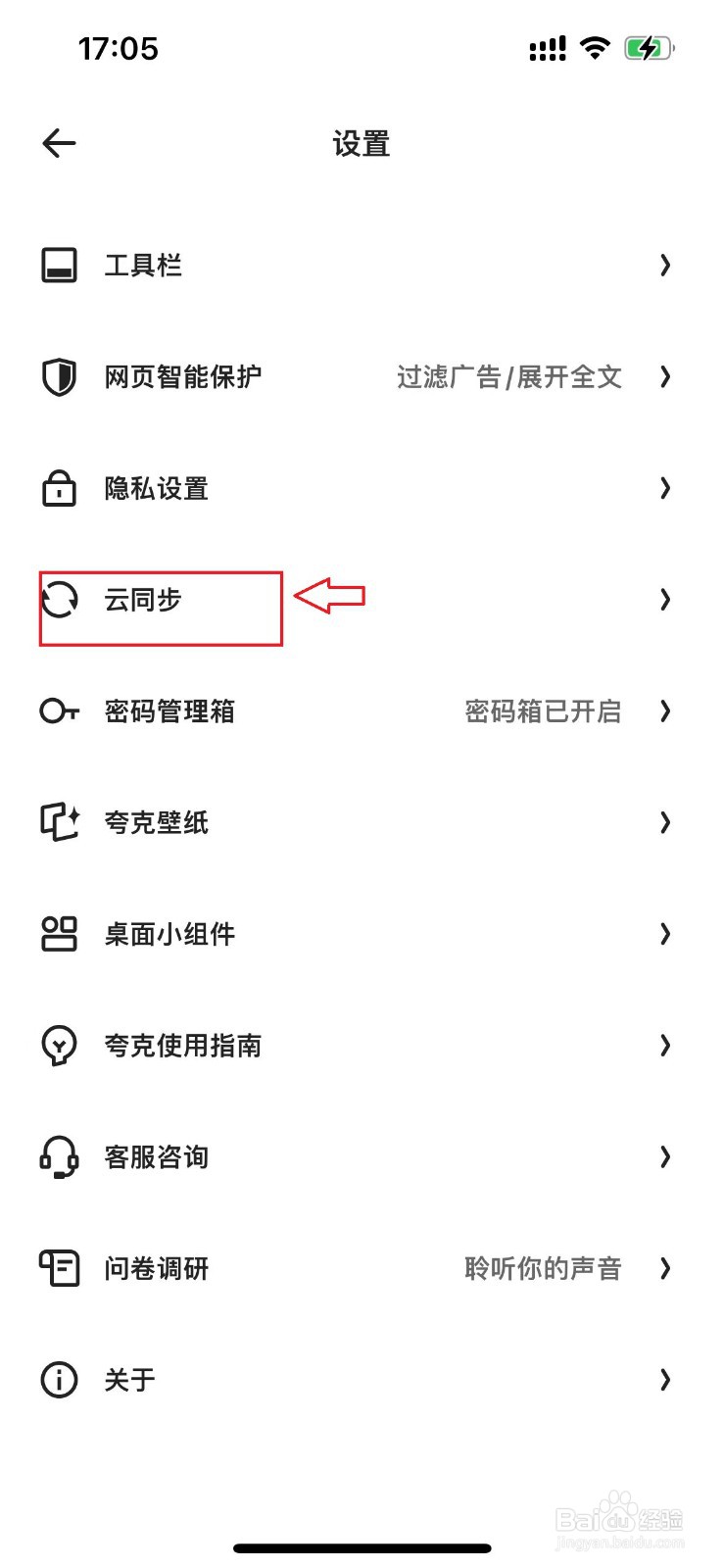Click the info icon next to 关于
The width and height of the screenshot is (724, 1568).
tap(60, 1380)
